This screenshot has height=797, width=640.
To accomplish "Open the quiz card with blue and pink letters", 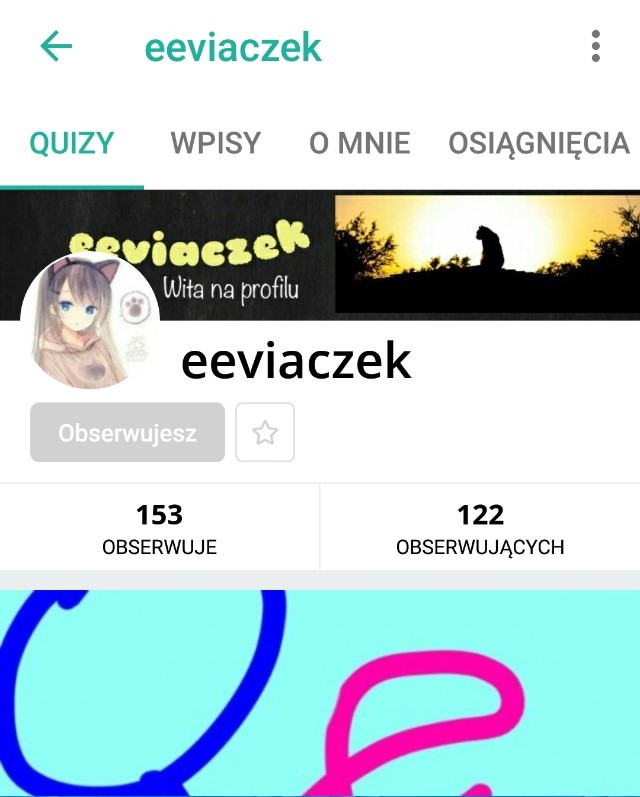I will [320, 692].
